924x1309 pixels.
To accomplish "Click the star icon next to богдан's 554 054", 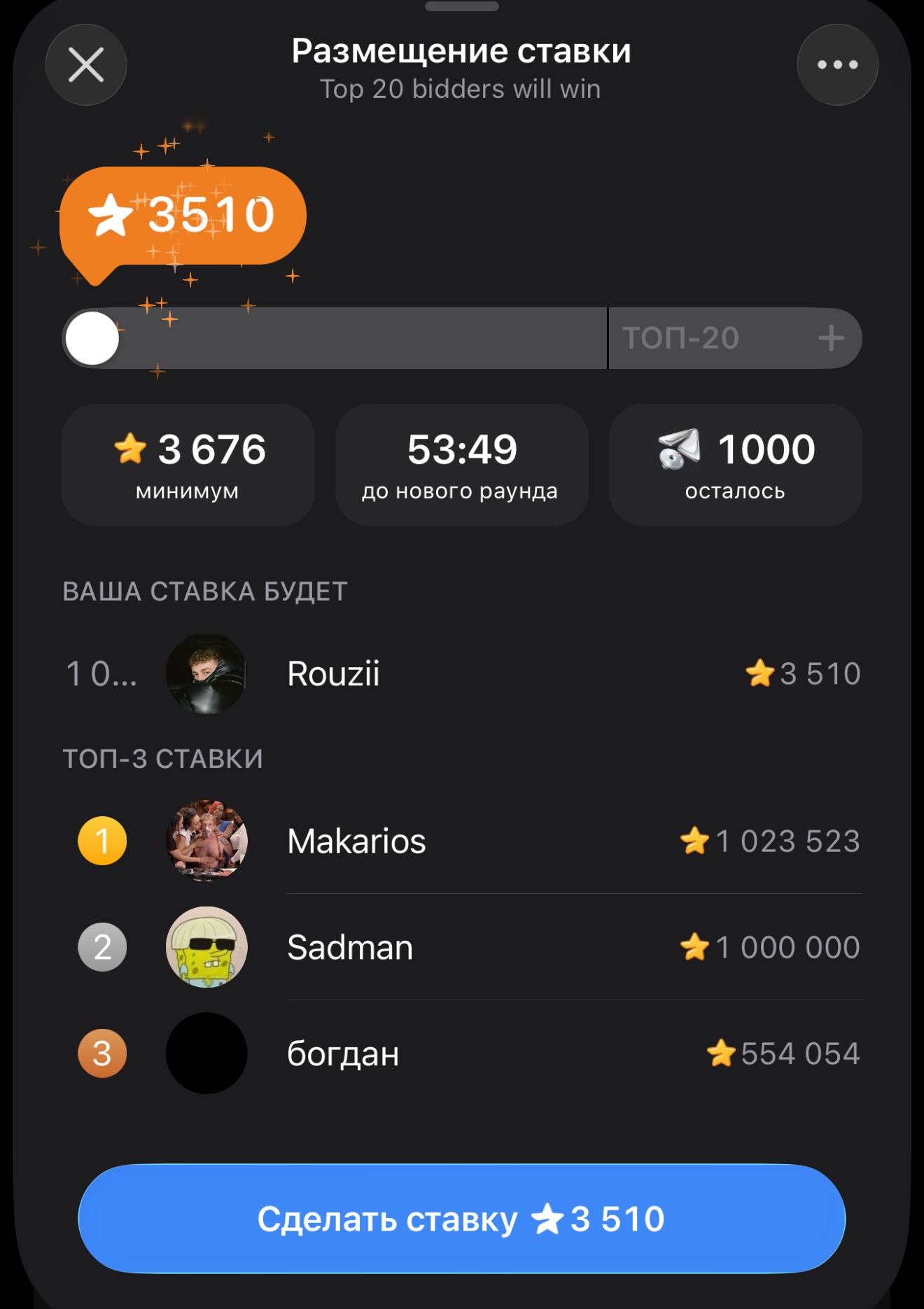I will 722,1052.
